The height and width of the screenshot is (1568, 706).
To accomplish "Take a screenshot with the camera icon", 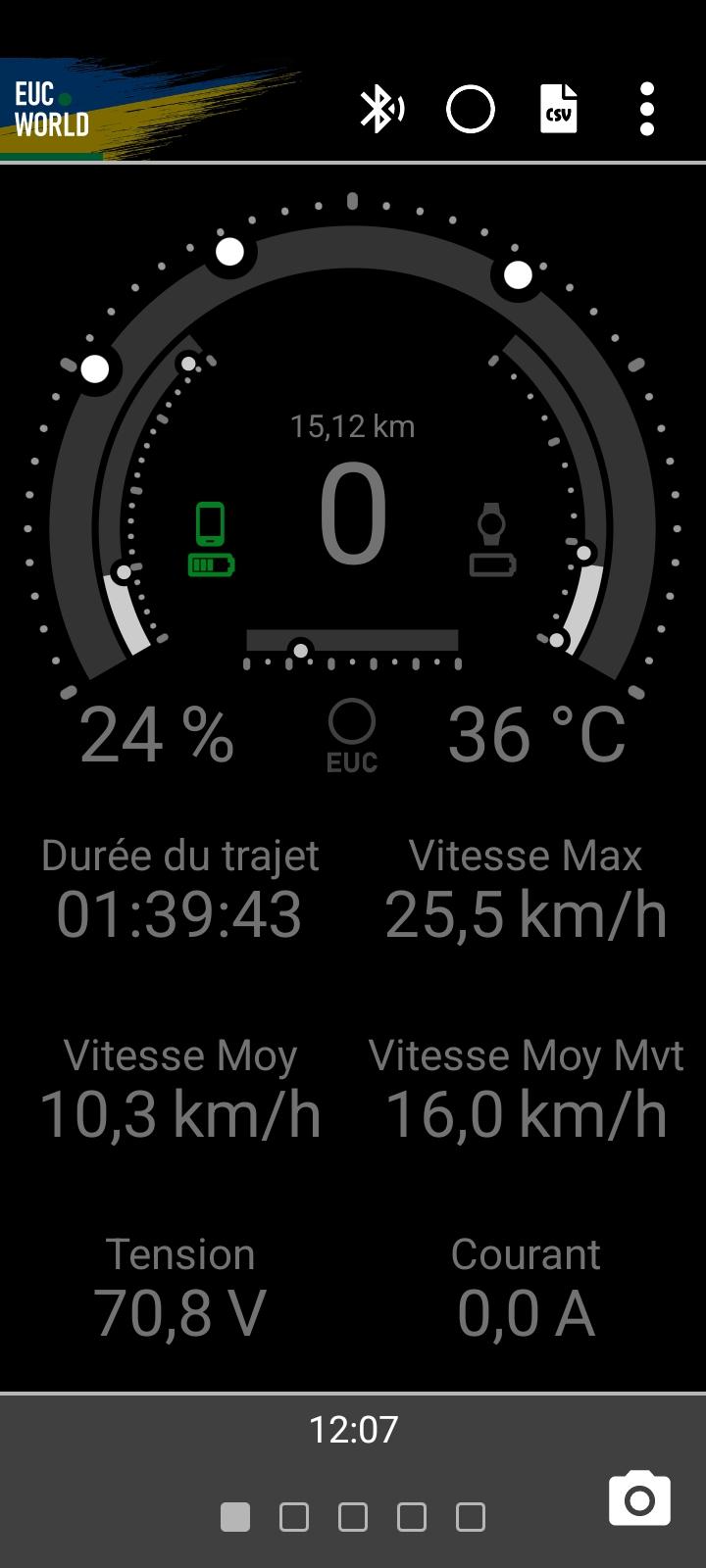I will (639, 1498).
